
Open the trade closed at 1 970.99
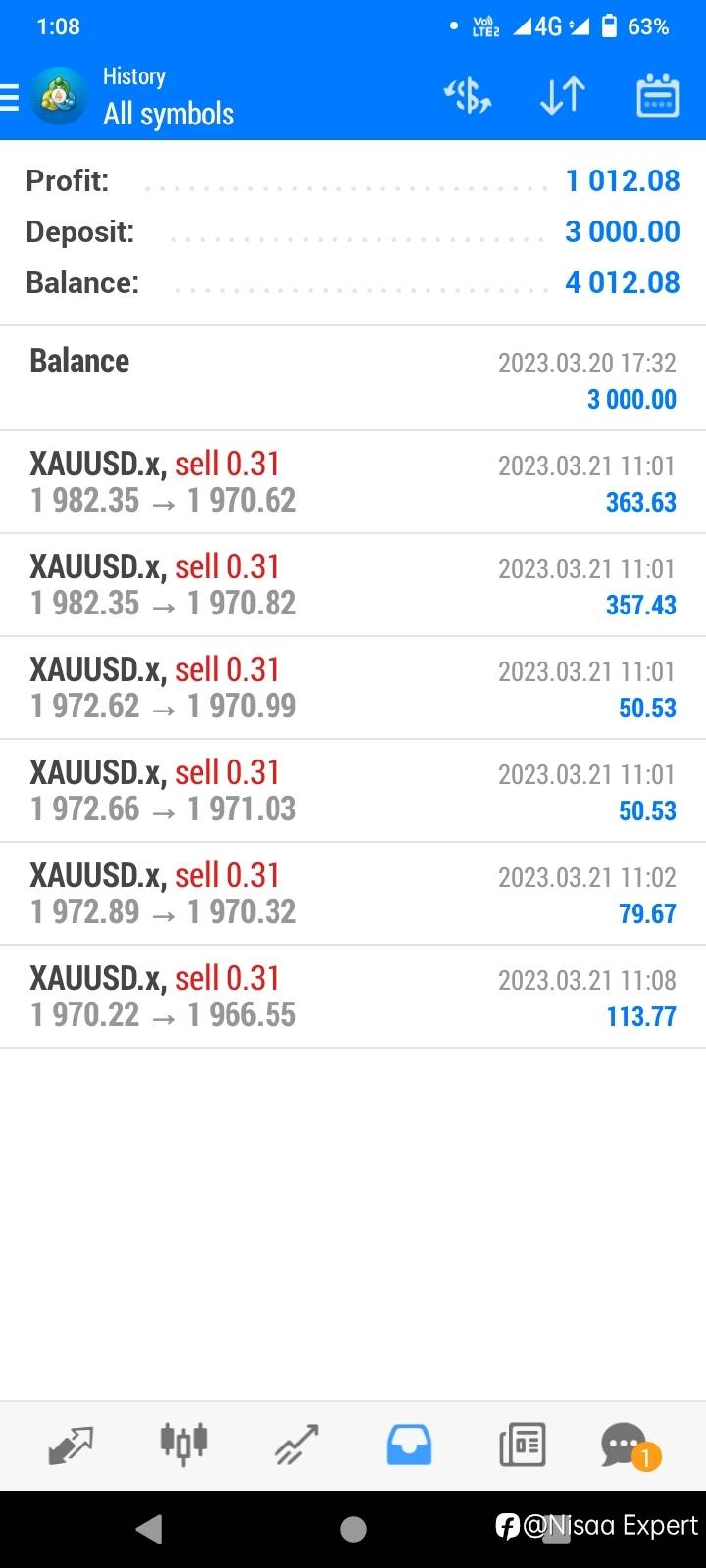(353, 688)
